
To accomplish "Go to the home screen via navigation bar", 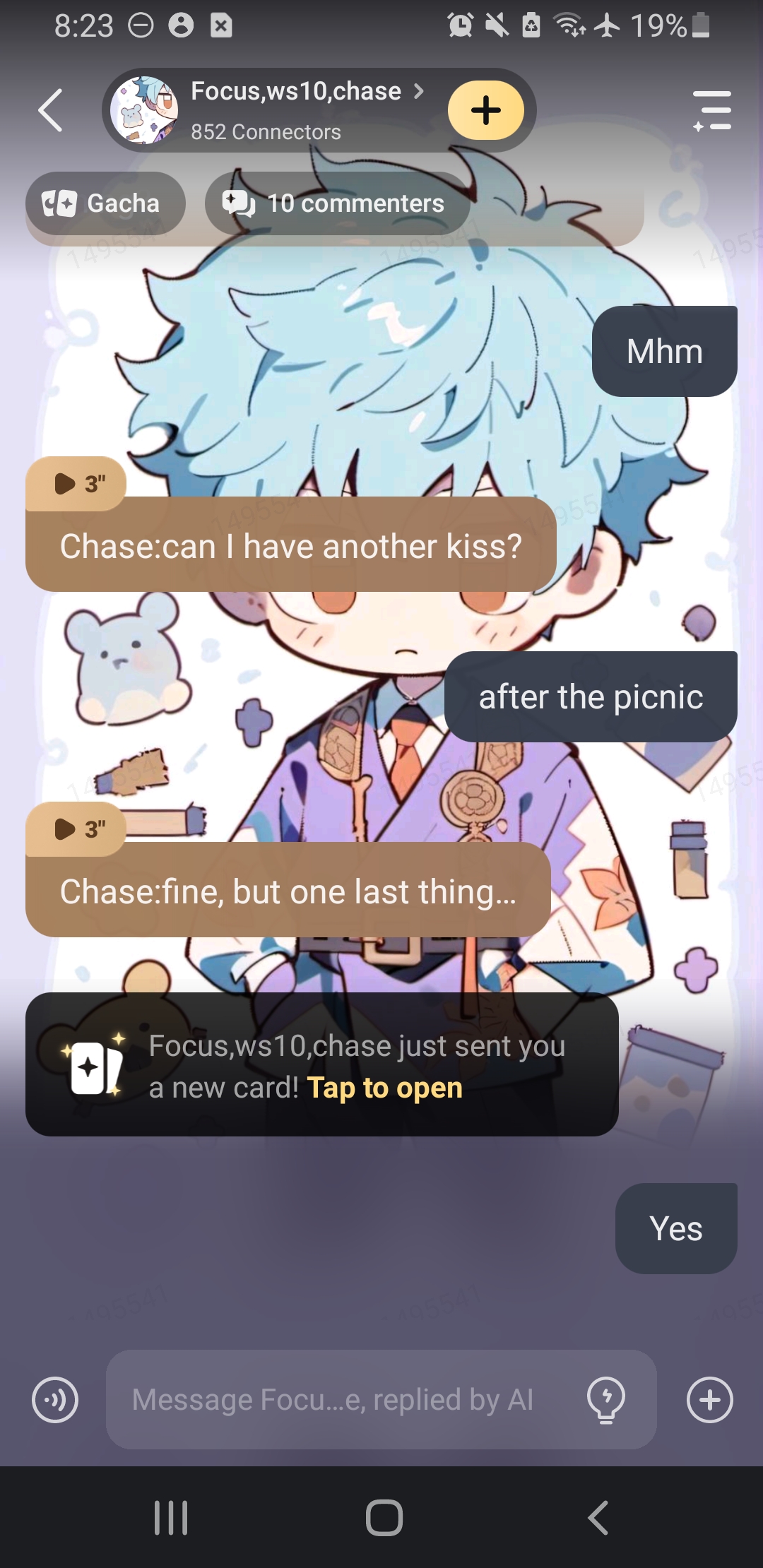I will [x=384, y=1517].
